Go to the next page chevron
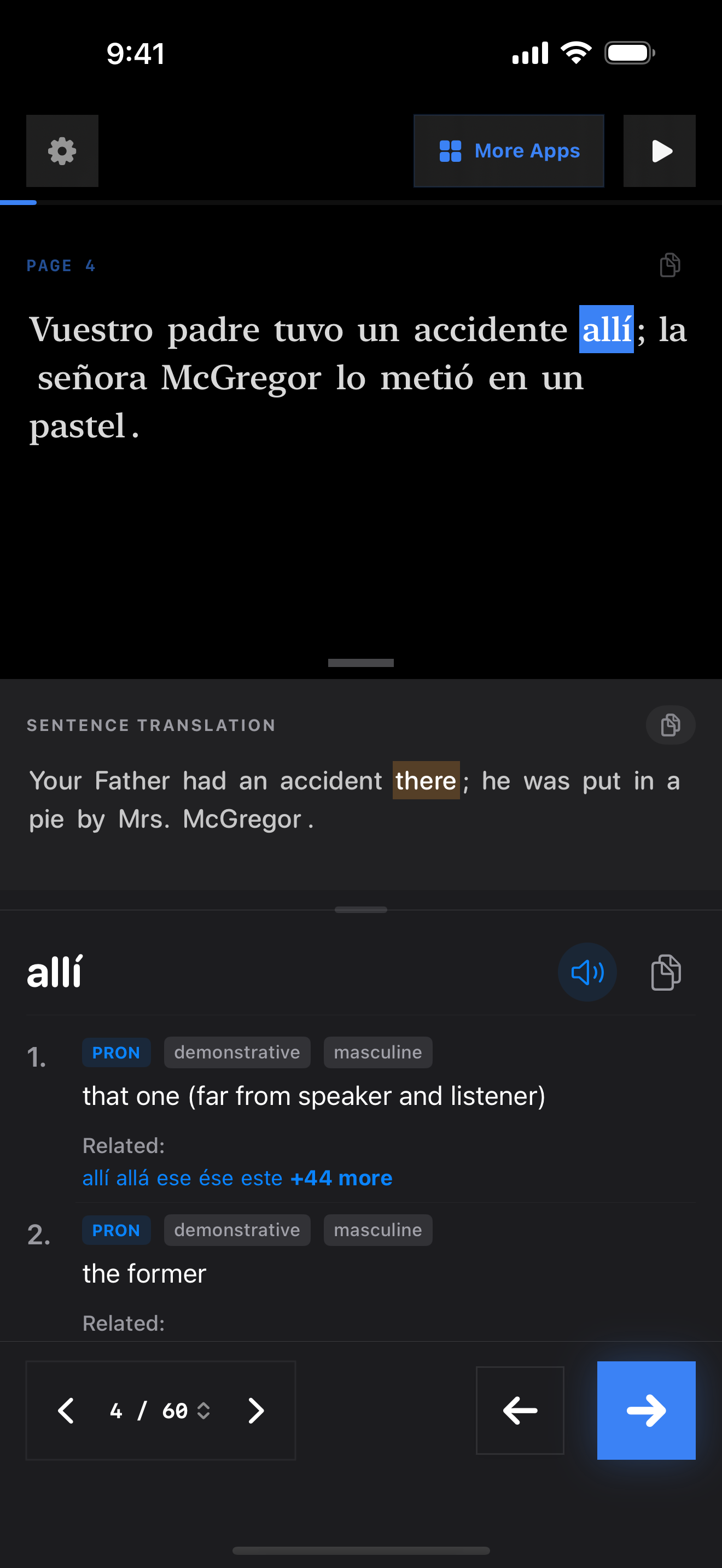The image size is (722, 1568). [255, 1411]
